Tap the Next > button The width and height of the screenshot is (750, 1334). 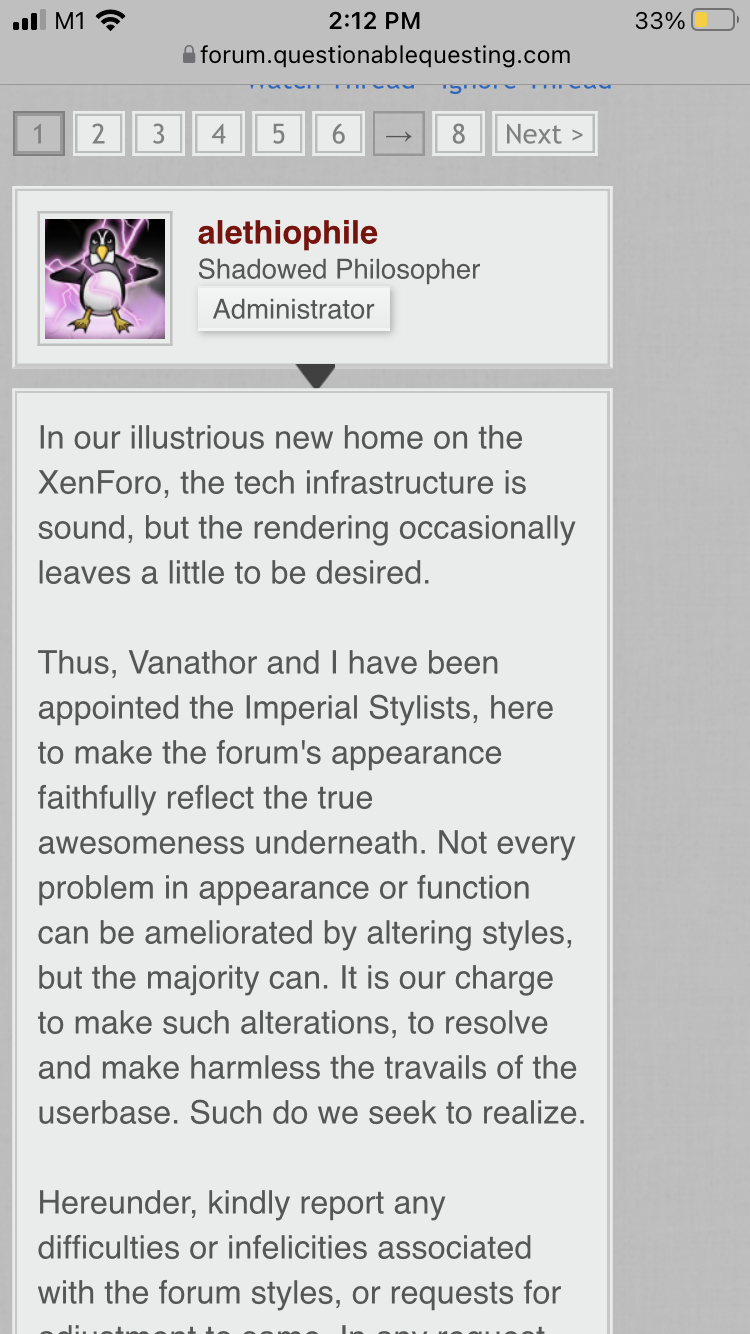[544, 134]
